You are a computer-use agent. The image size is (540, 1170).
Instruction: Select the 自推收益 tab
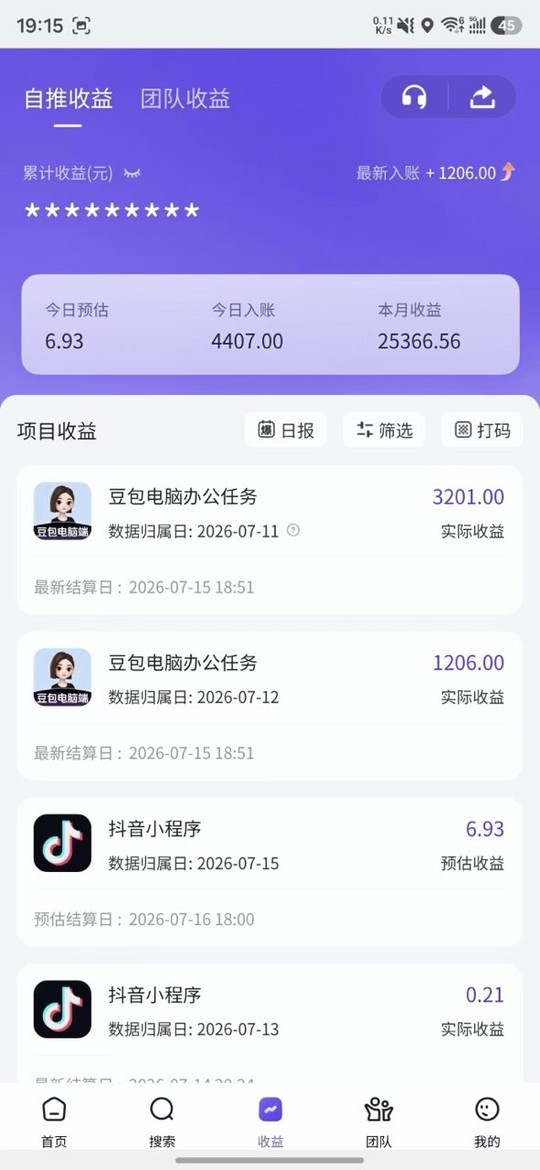coord(68,98)
